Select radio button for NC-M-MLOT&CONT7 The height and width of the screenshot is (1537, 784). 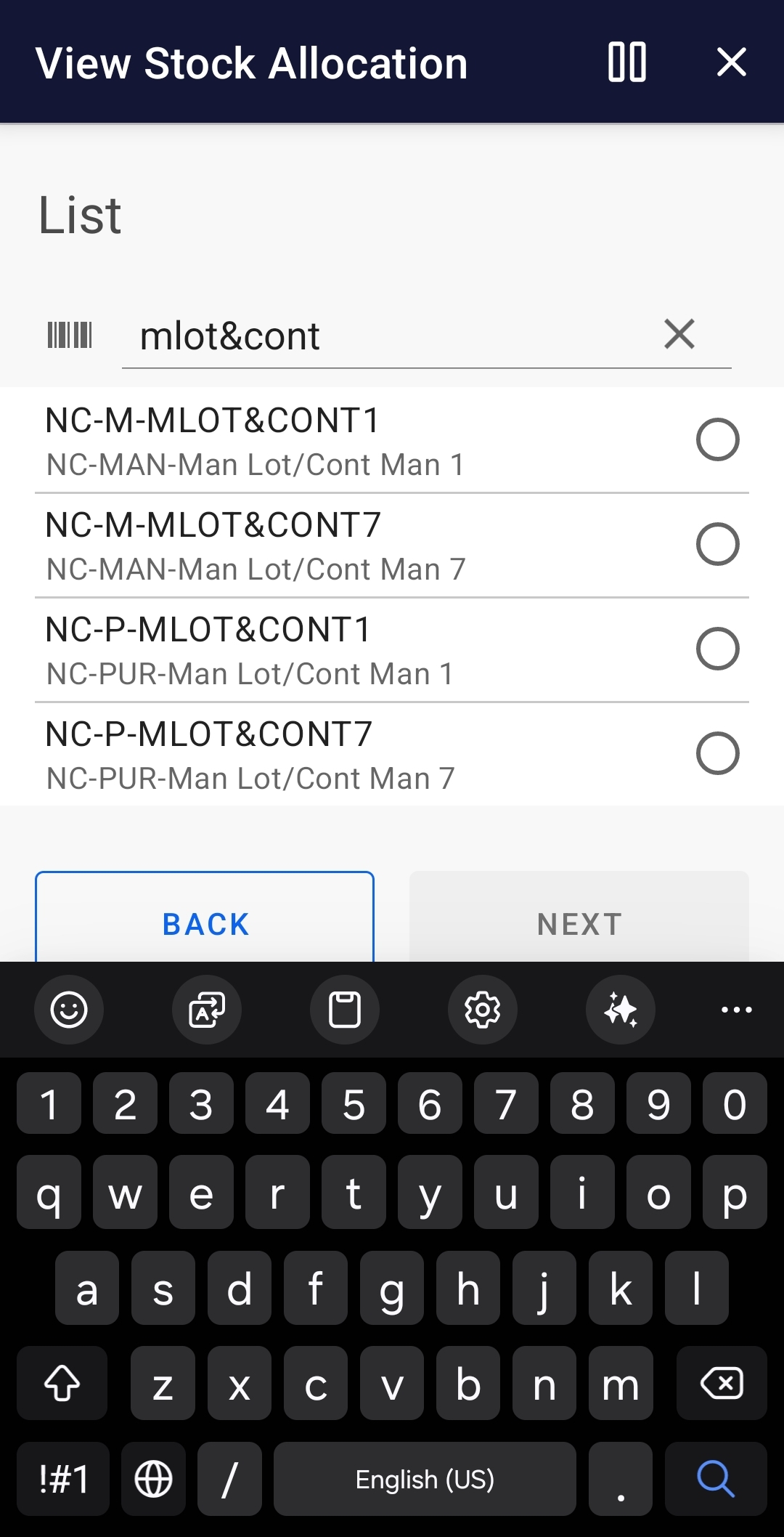(x=718, y=543)
